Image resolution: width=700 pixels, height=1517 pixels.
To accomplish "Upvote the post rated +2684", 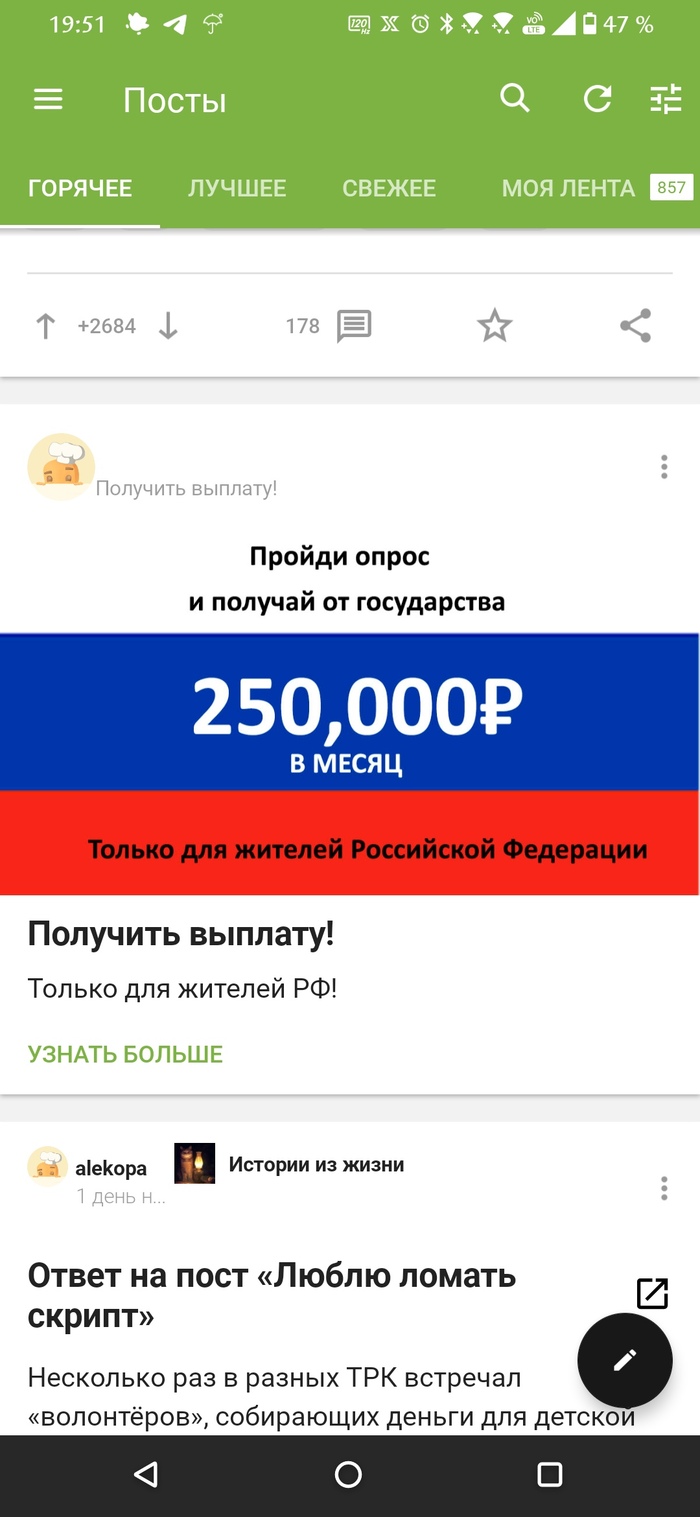I will point(45,326).
